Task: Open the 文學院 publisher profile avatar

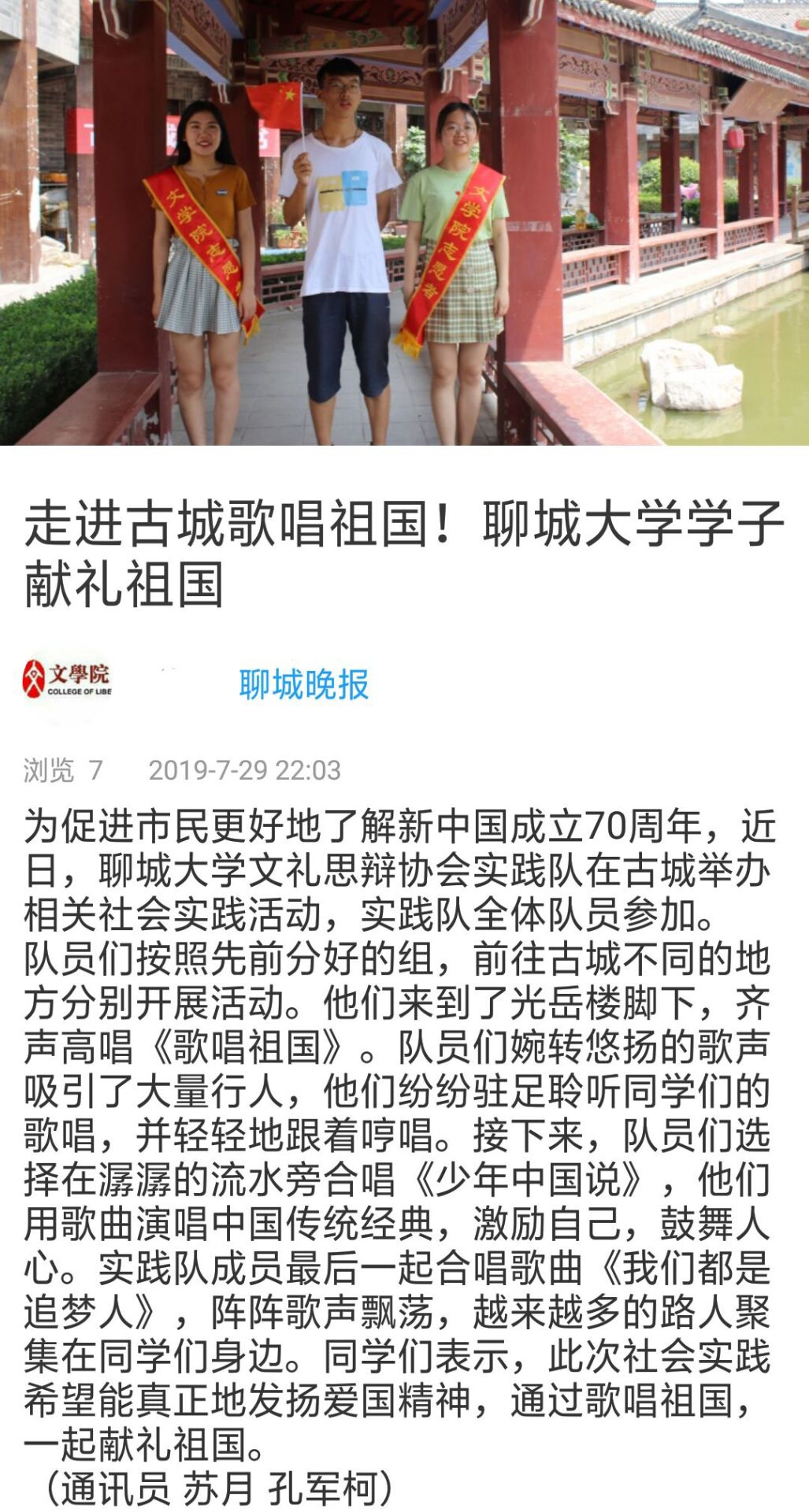Action: click(67, 680)
